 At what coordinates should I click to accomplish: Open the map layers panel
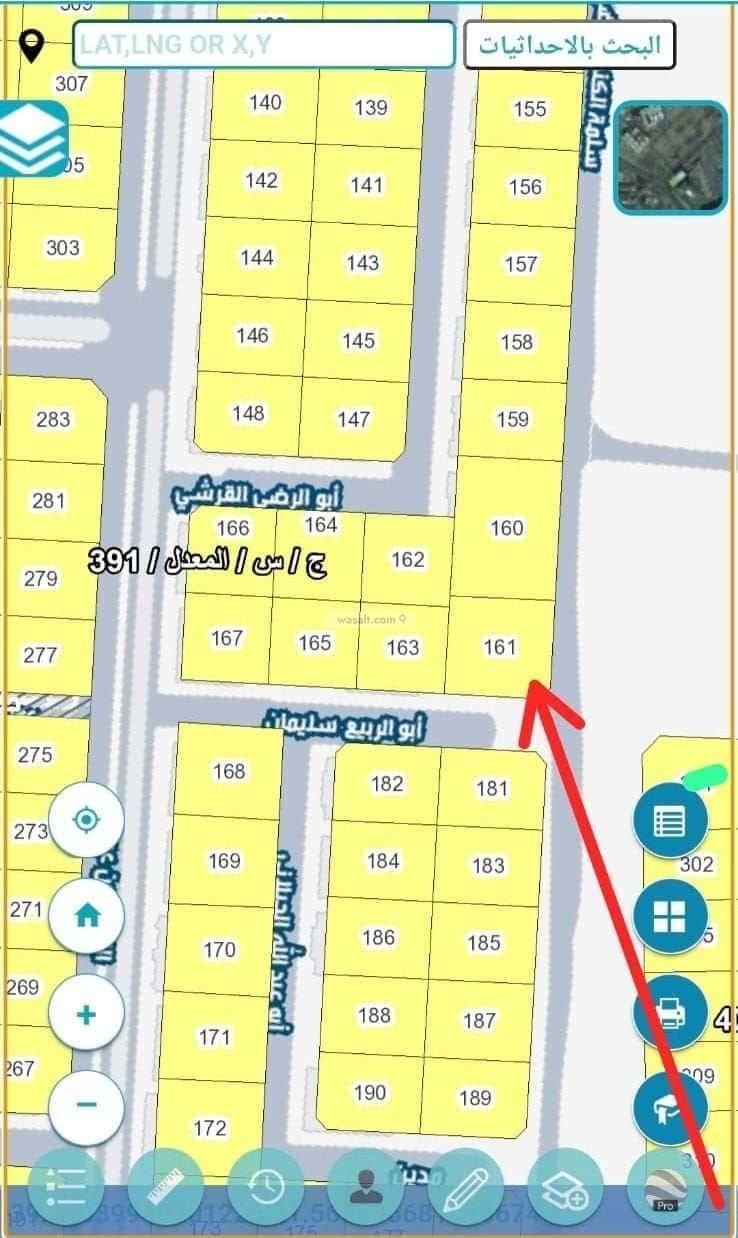tap(32, 139)
